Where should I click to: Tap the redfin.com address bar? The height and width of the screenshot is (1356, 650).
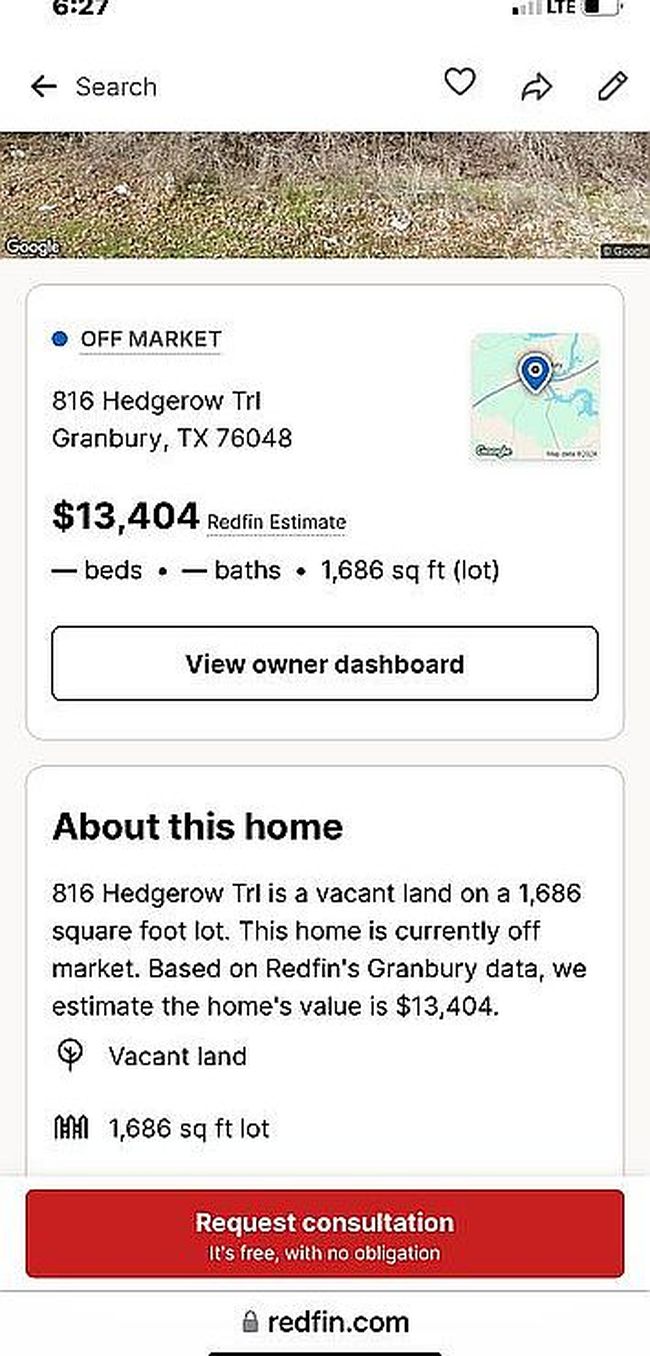pos(326,1322)
